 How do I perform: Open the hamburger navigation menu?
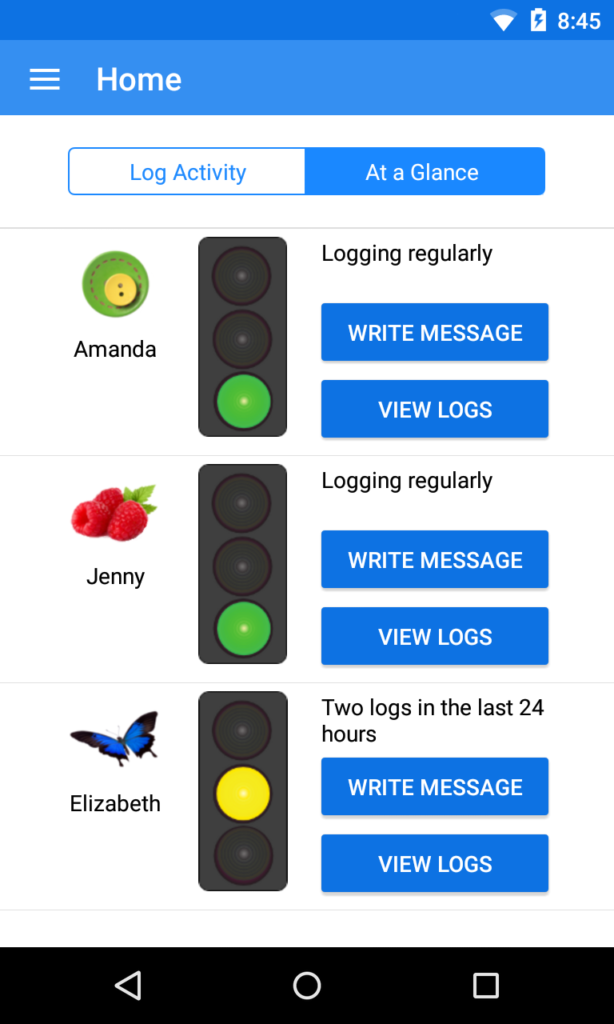(x=44, y=79)
